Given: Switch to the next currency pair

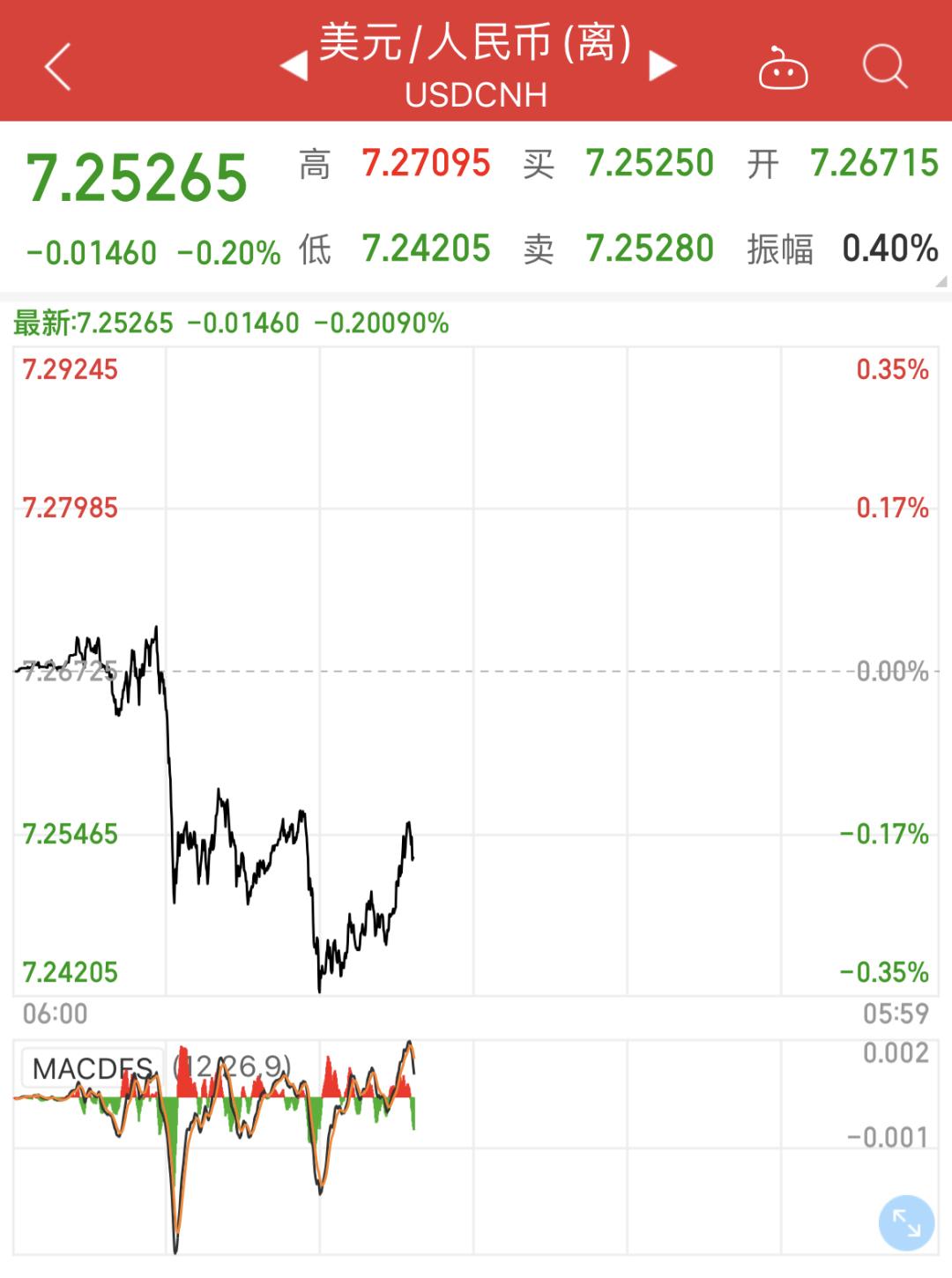Looking at the screenshot, I should (x=662, y=65).
